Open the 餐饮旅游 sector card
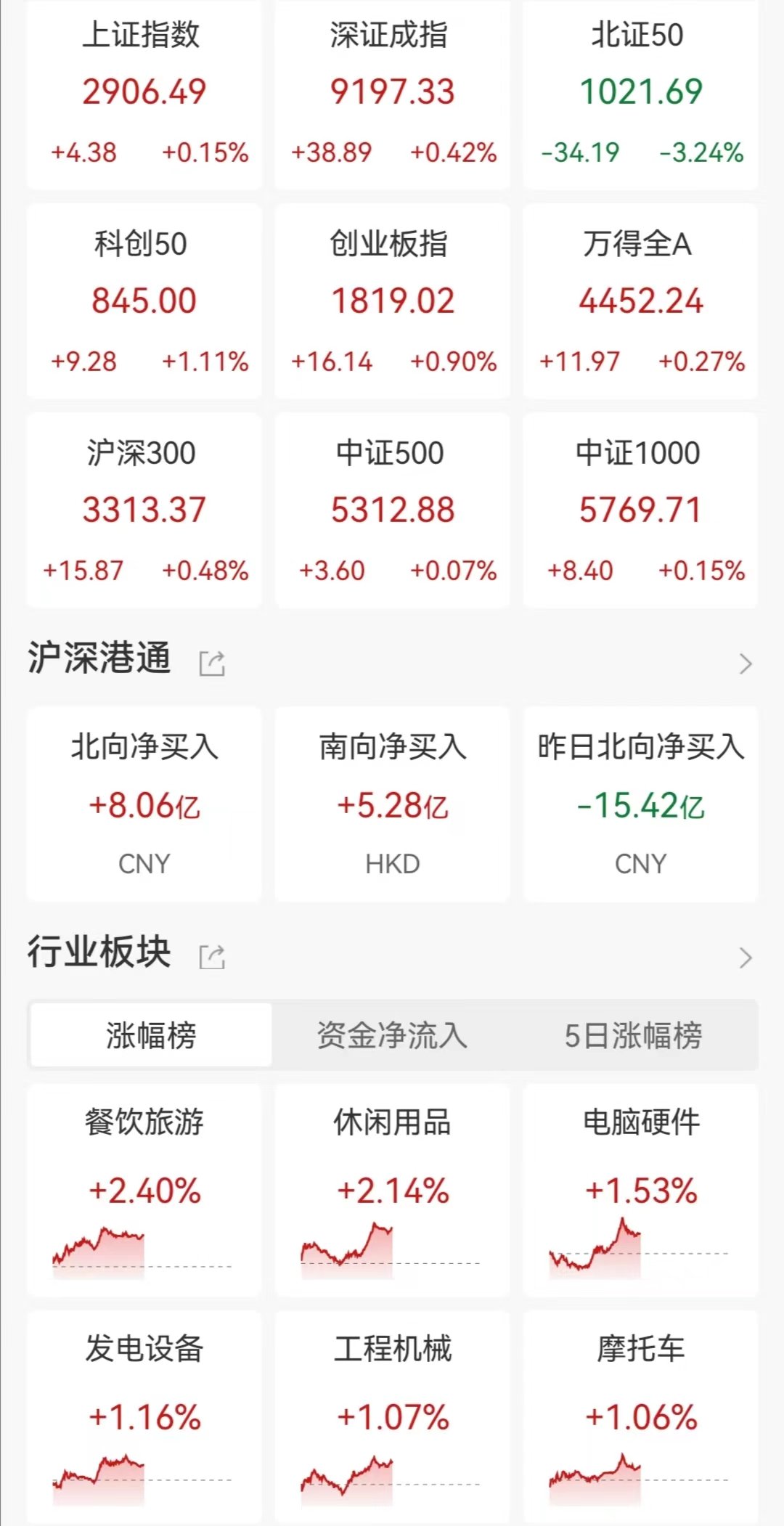The height and width of the screenshot is (1526, 784). tap(144, 1191)
